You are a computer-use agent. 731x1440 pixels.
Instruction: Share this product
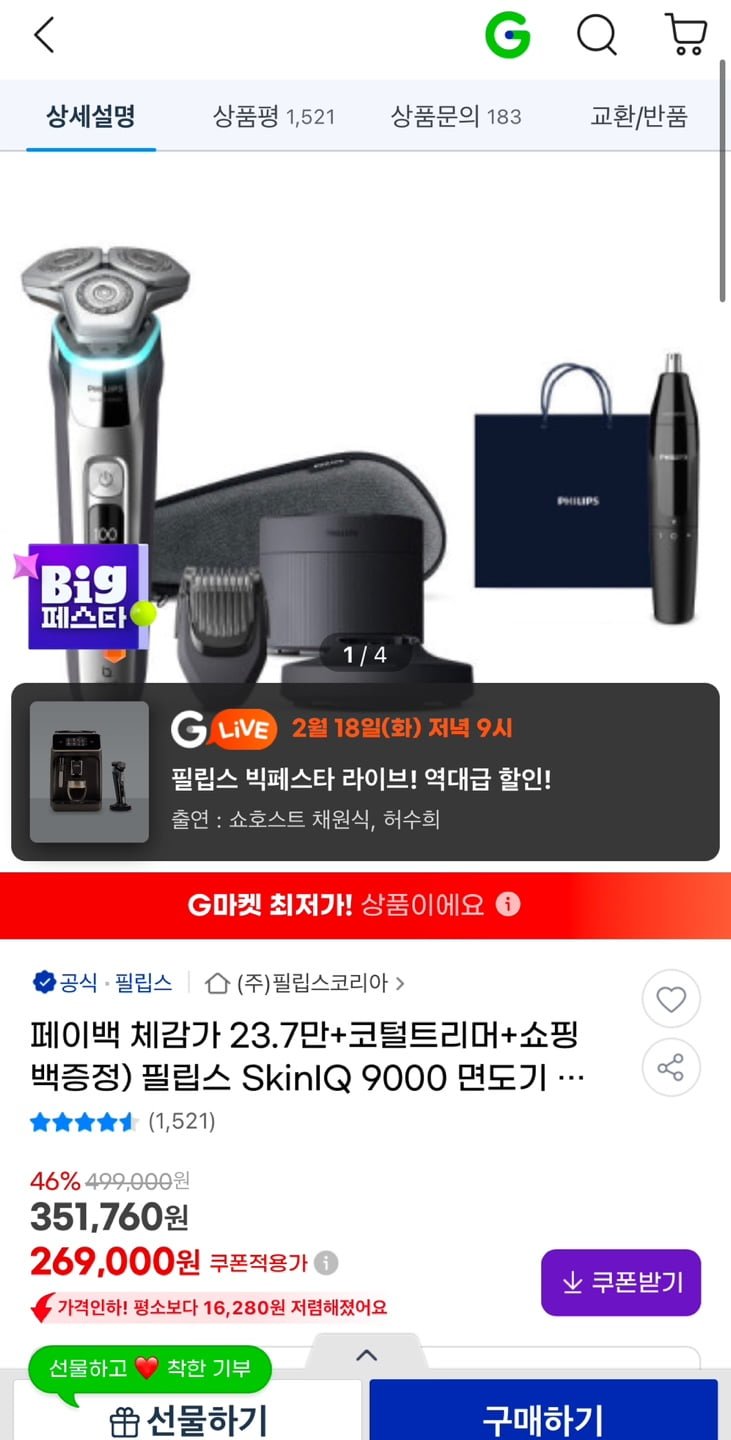click(671, 1068)
